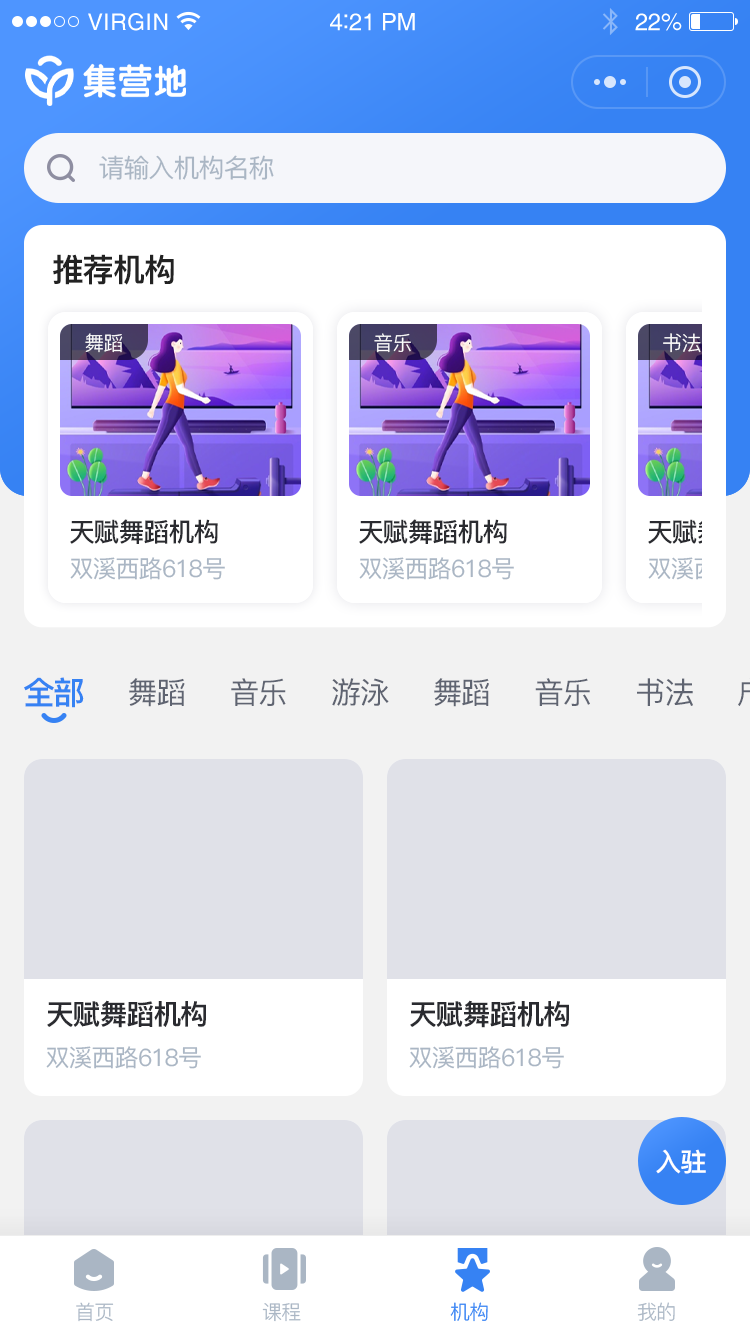Tap the 请输入机构名称 search box
The image size is (750, 1334).
point(375,168)
